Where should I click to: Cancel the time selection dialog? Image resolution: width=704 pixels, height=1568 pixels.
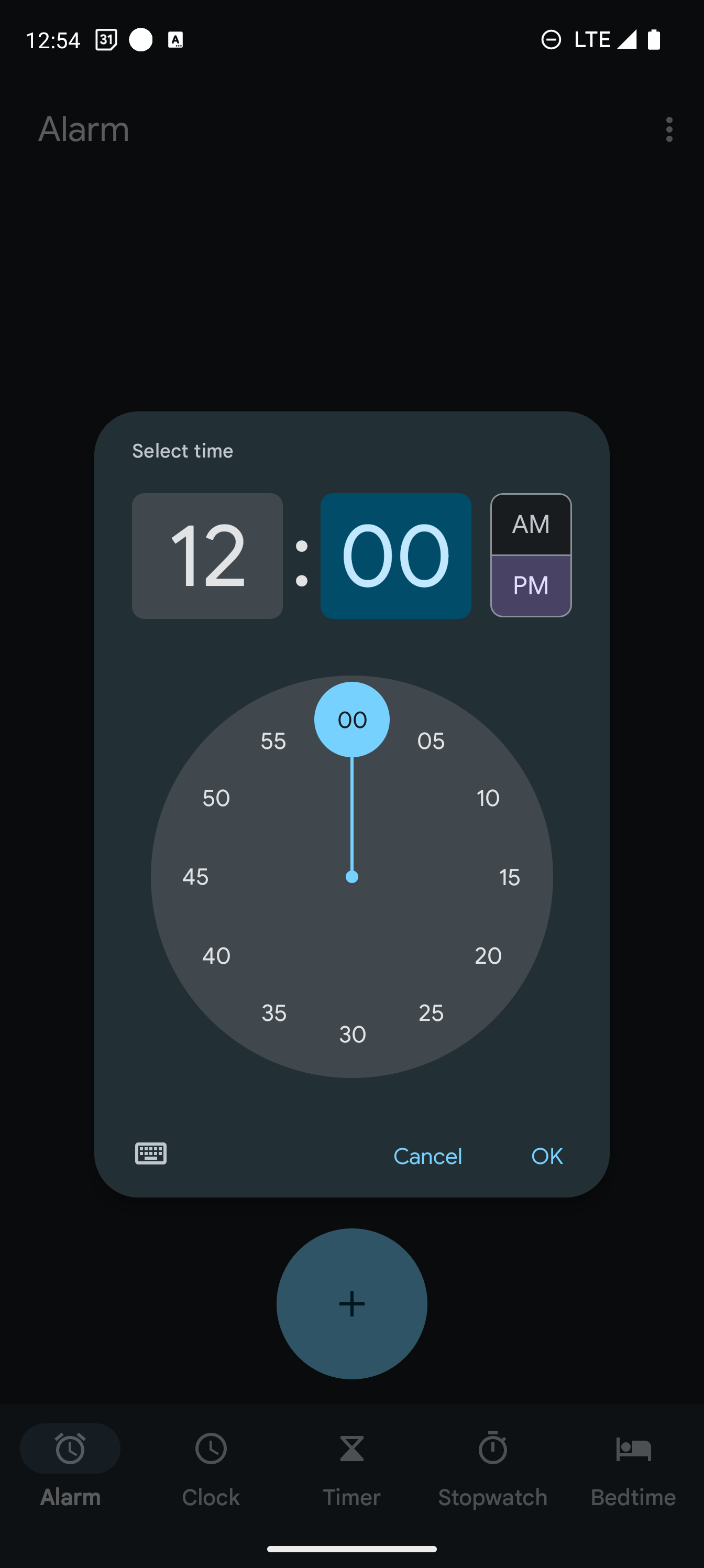point(428,1156)
